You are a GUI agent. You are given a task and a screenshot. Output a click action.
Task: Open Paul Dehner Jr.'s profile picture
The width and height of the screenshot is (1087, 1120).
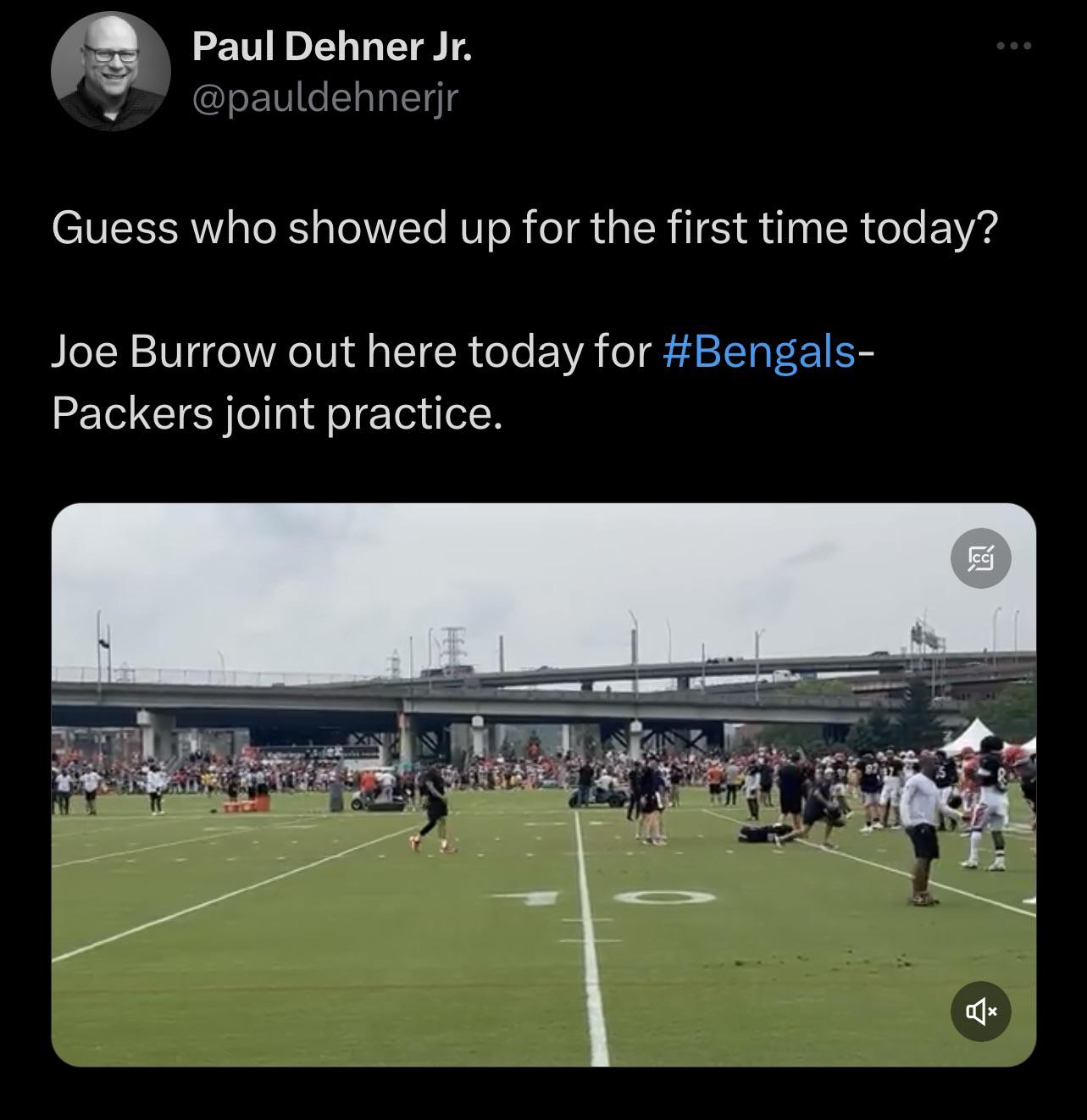click(110, 70)
